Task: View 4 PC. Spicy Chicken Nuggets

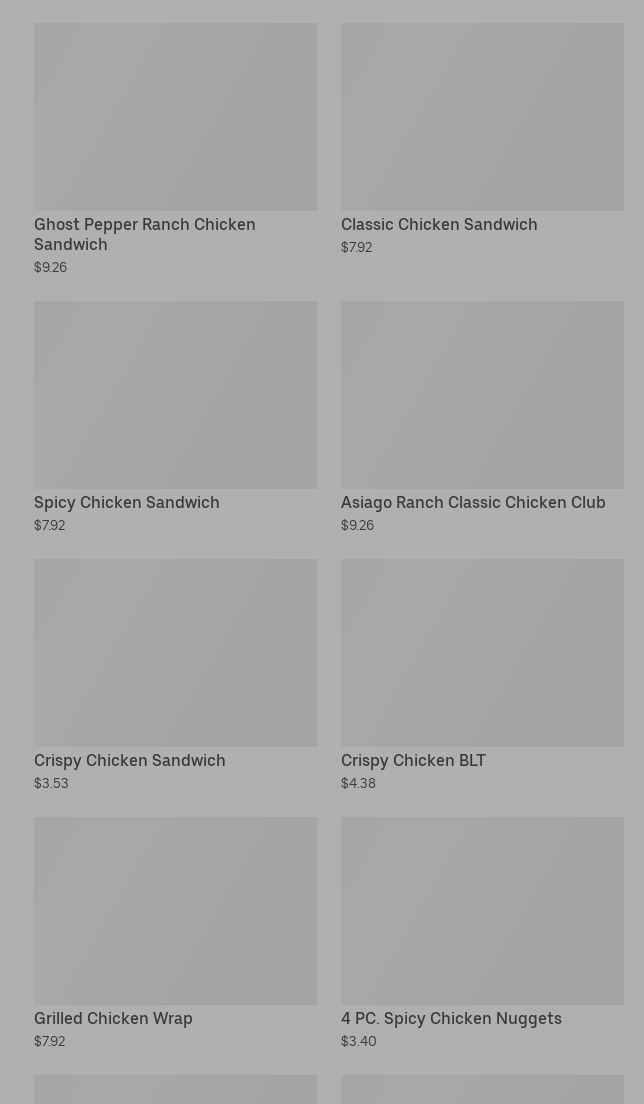Action: click(481, 934)
